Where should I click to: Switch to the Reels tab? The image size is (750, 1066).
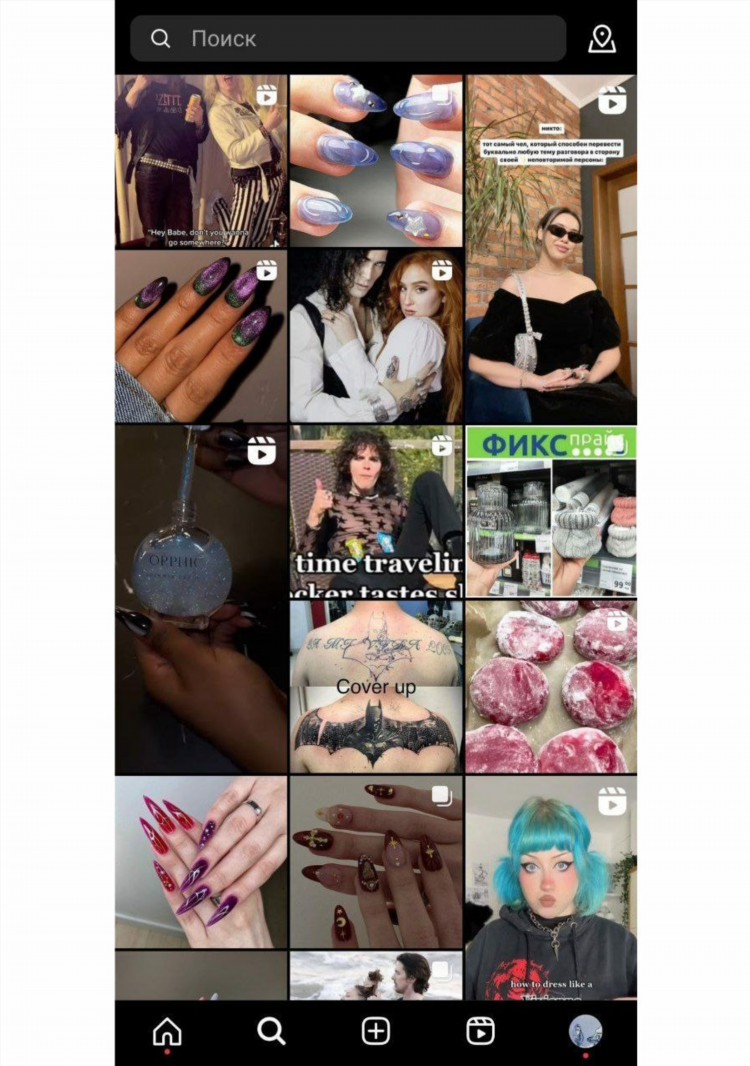coord(481,1031)
